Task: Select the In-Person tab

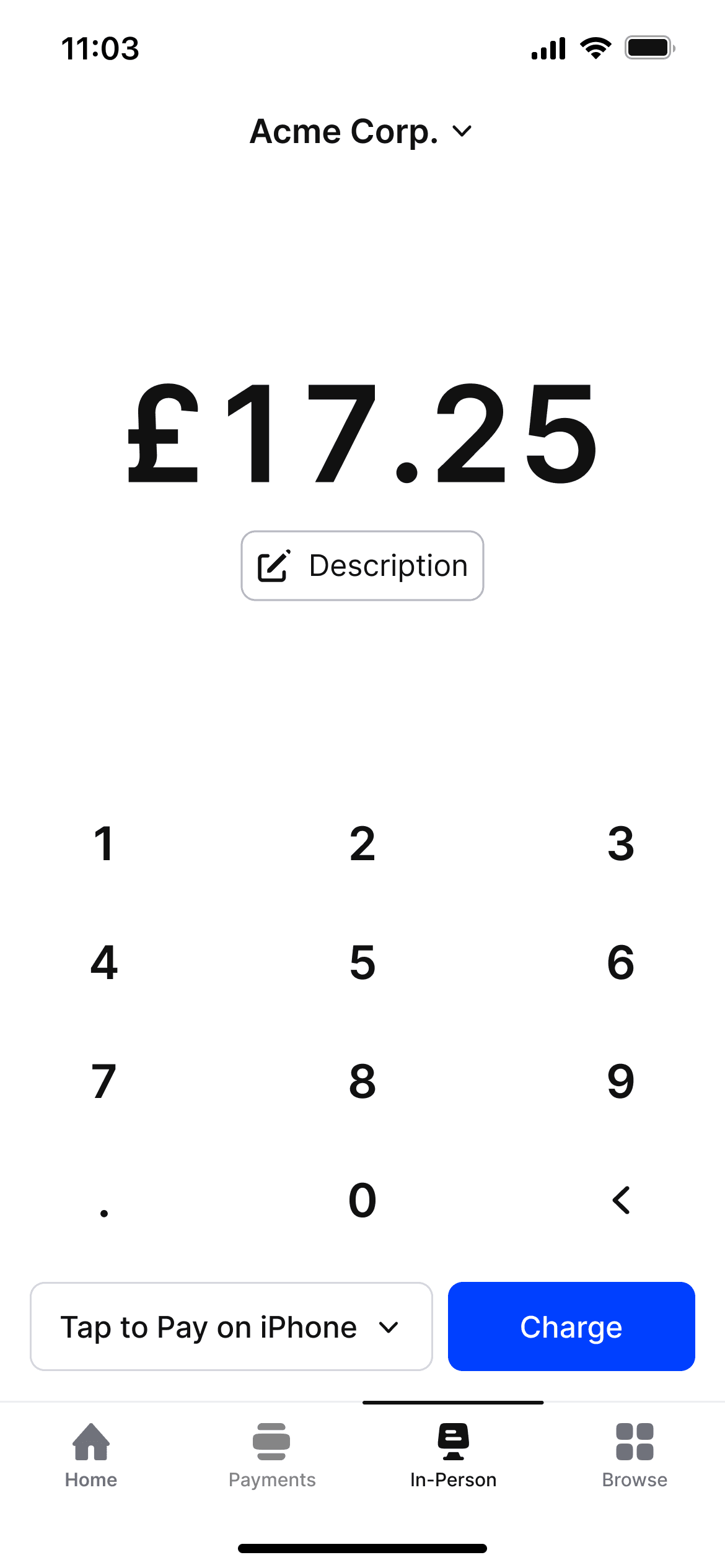Action: 454,1455
